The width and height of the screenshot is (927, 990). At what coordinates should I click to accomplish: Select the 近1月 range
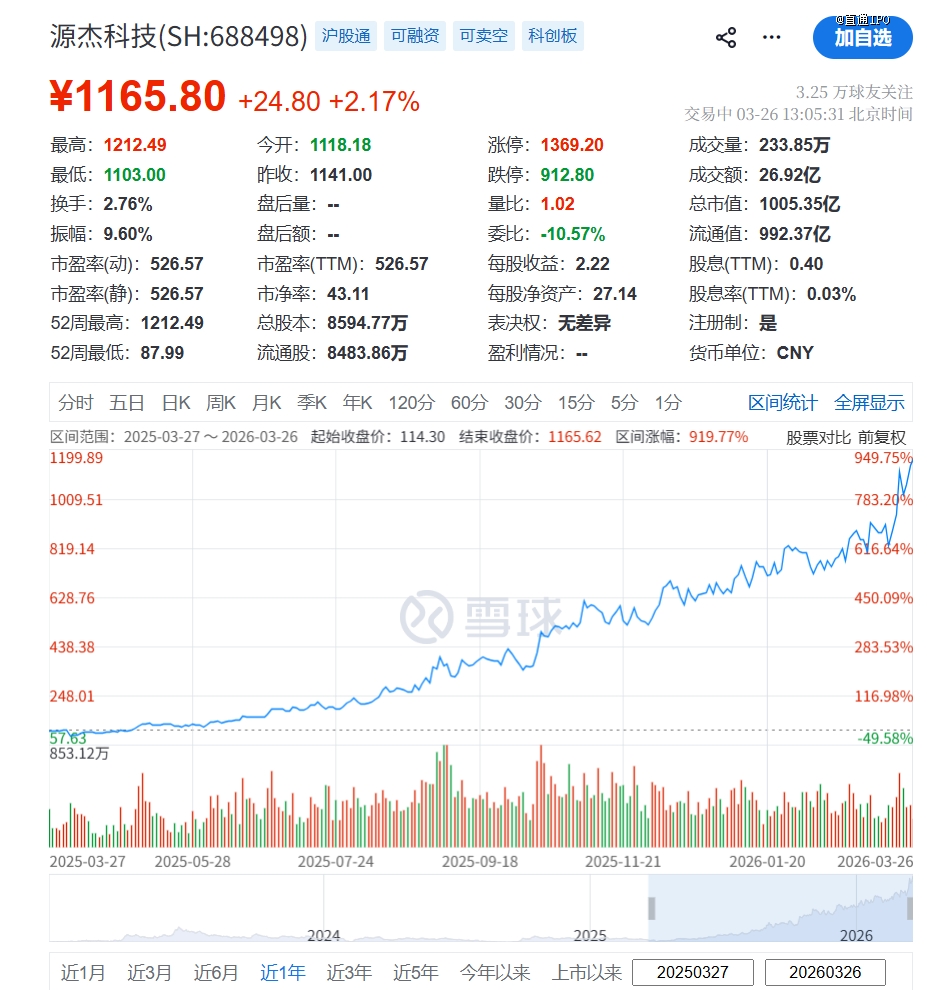82,972
